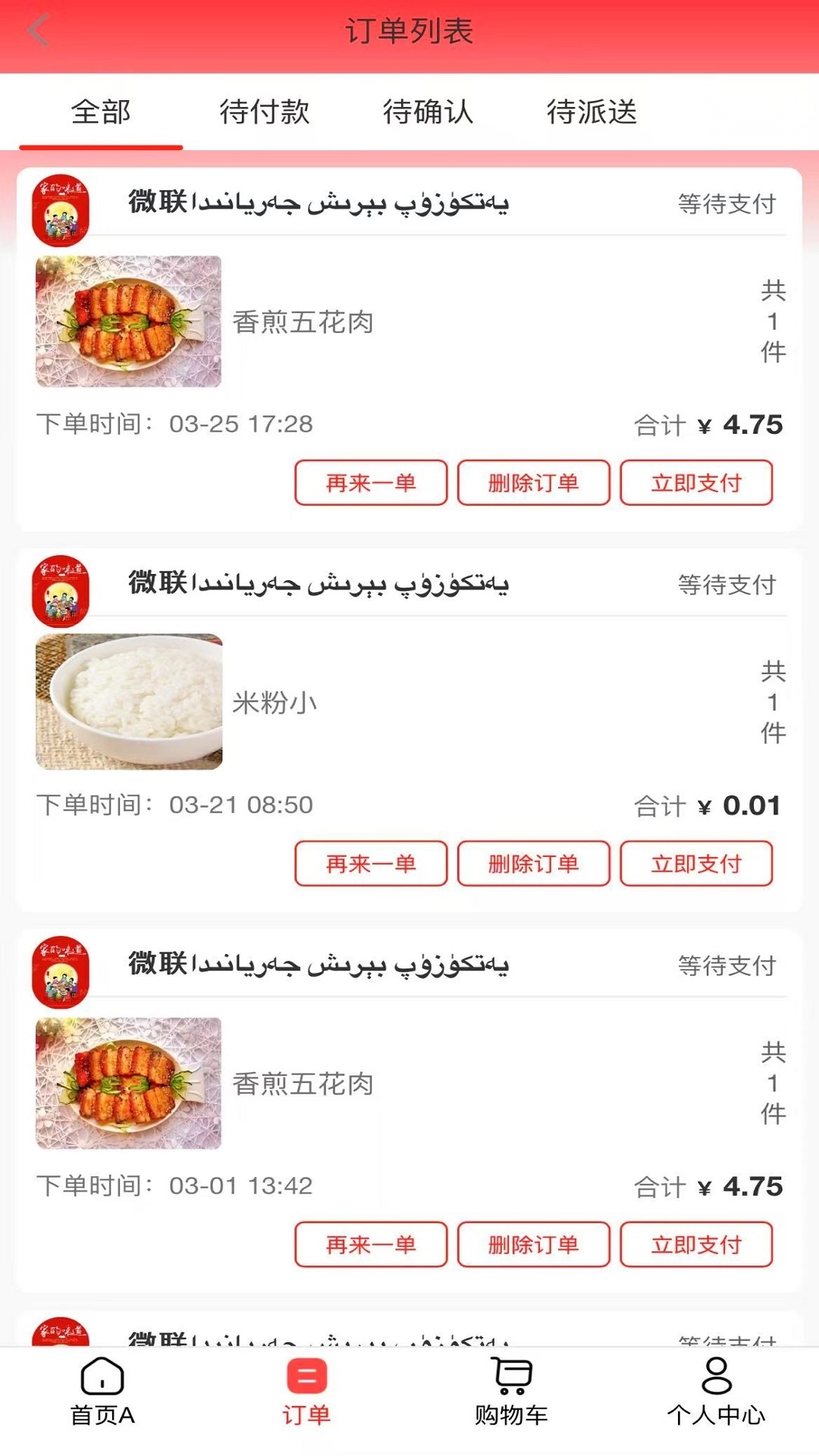The width and height of the screenshot is (819, 1456).
Task: Switch to the 待确认 tab
Action: (x=429, y=112)
